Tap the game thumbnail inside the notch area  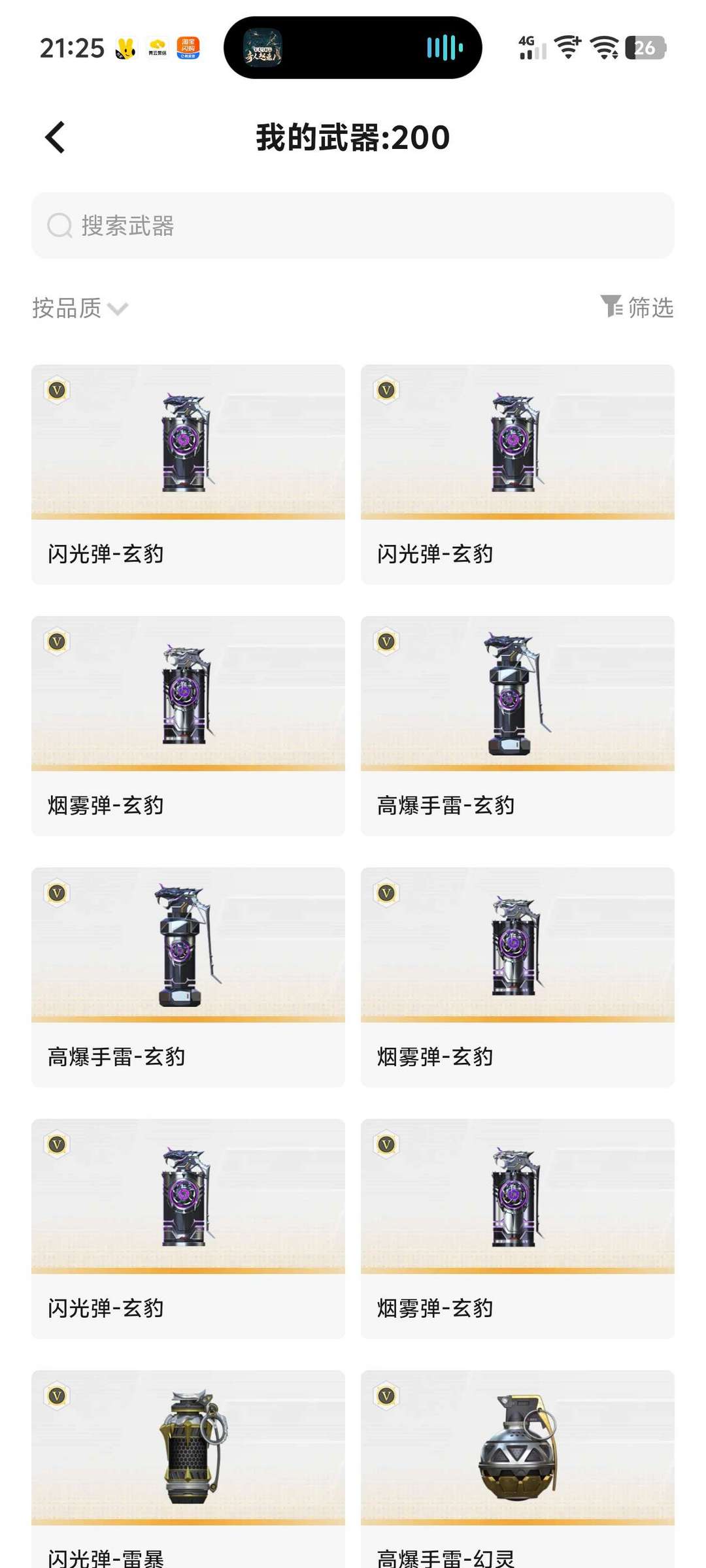click(265, 48)
